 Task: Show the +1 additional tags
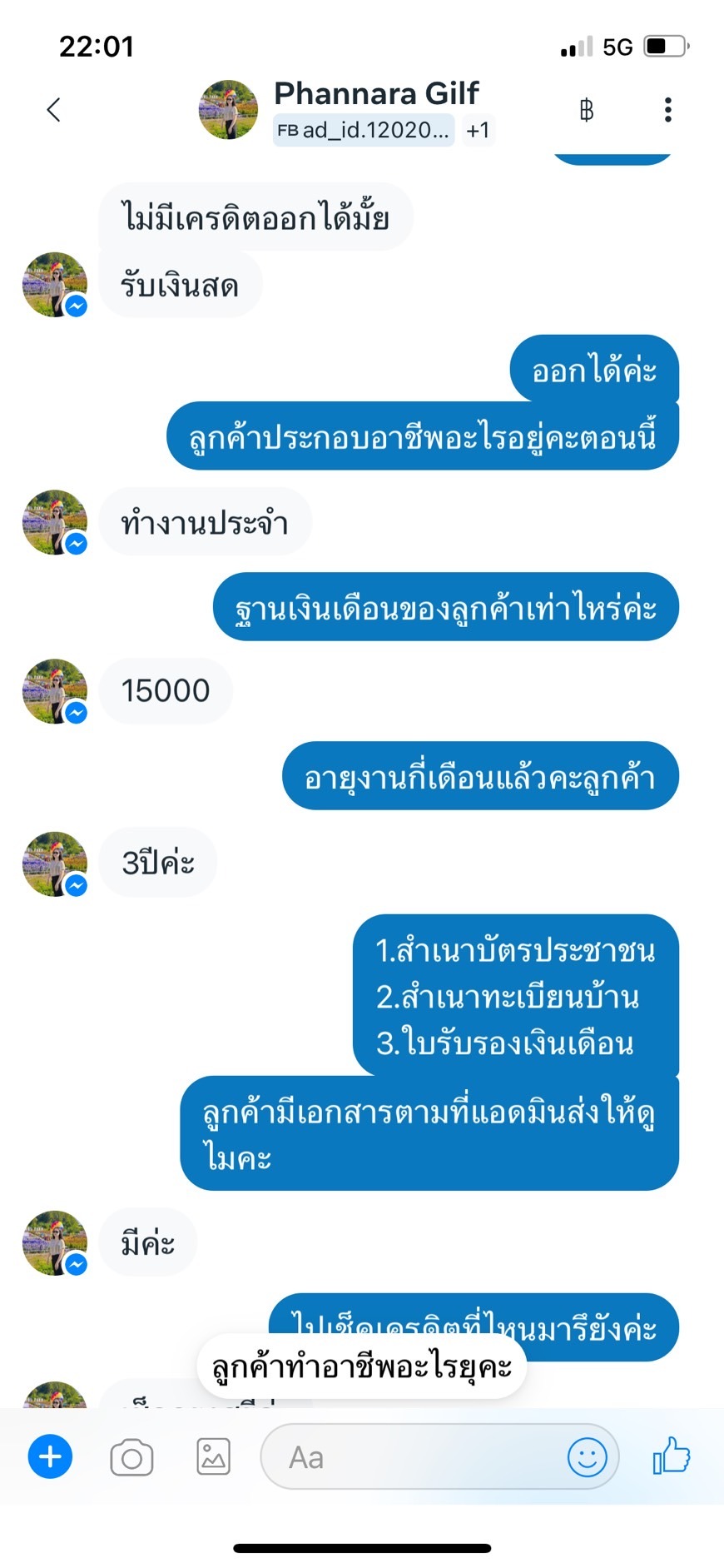[x=478, y=131]
